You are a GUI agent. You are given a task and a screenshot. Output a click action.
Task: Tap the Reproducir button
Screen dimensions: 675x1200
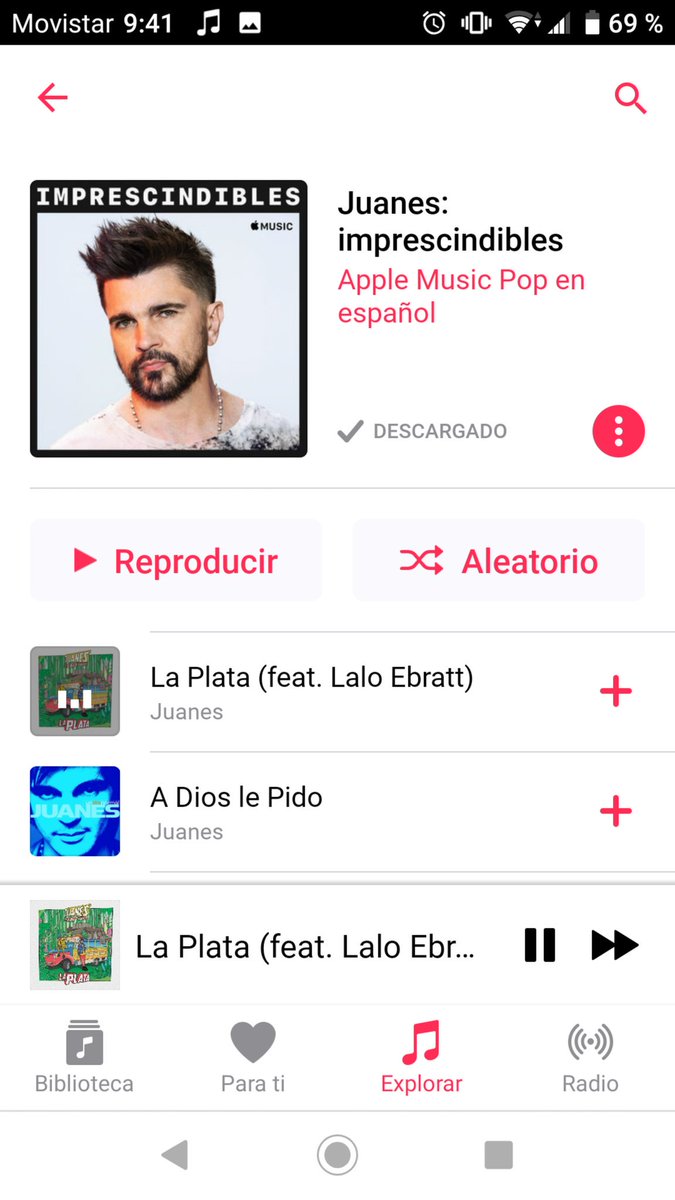click(x=176, y=561)
